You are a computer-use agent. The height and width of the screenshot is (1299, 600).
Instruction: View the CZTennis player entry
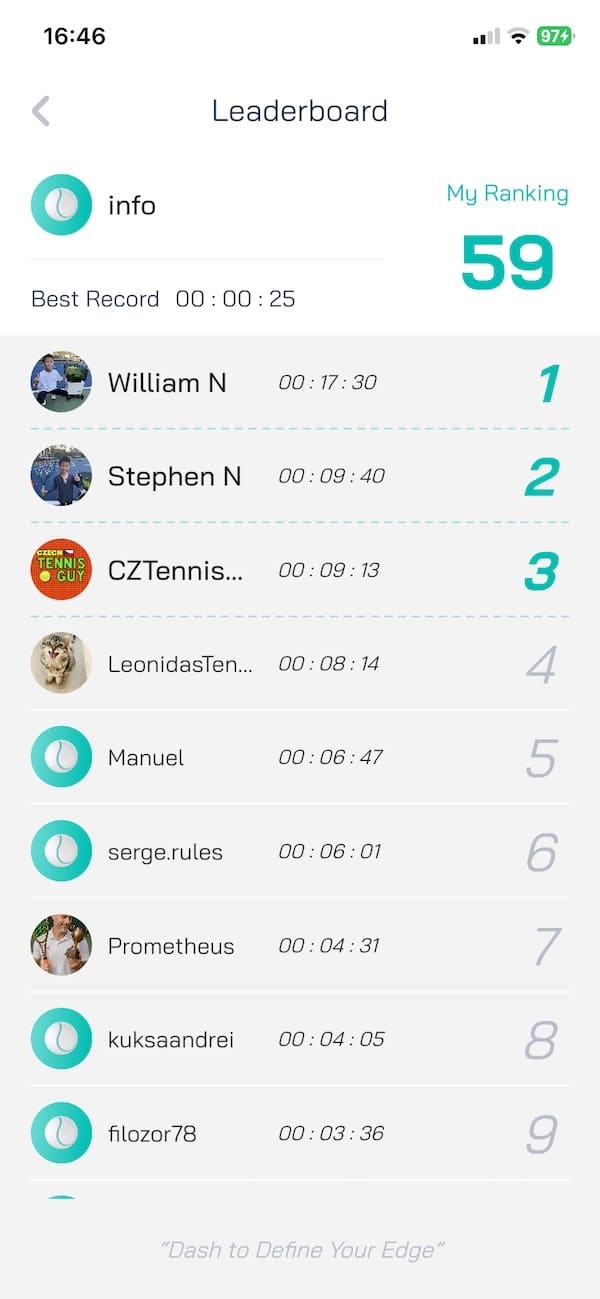coord(300,570)
